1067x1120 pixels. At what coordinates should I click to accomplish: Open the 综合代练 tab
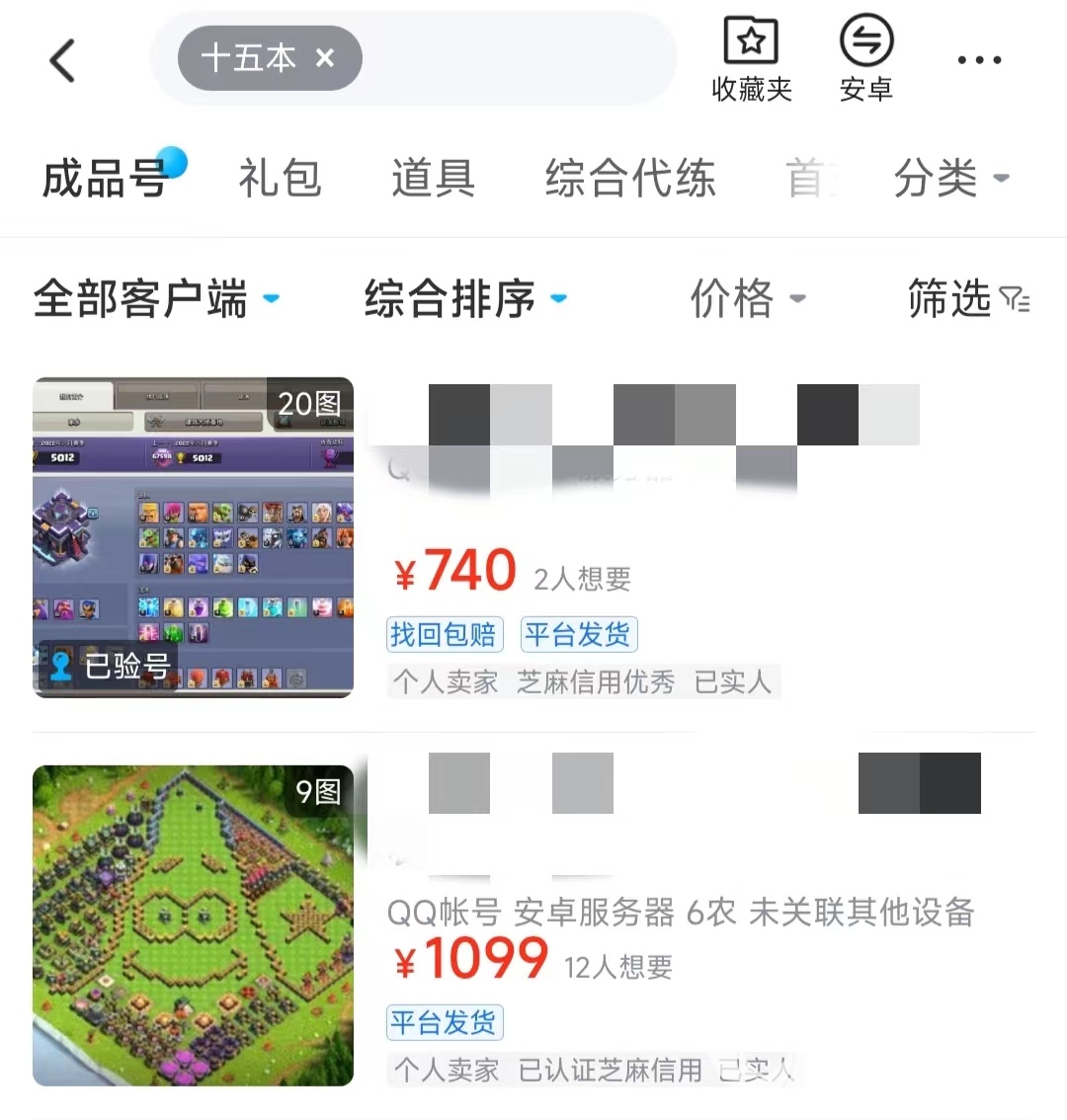coord(629,179)
